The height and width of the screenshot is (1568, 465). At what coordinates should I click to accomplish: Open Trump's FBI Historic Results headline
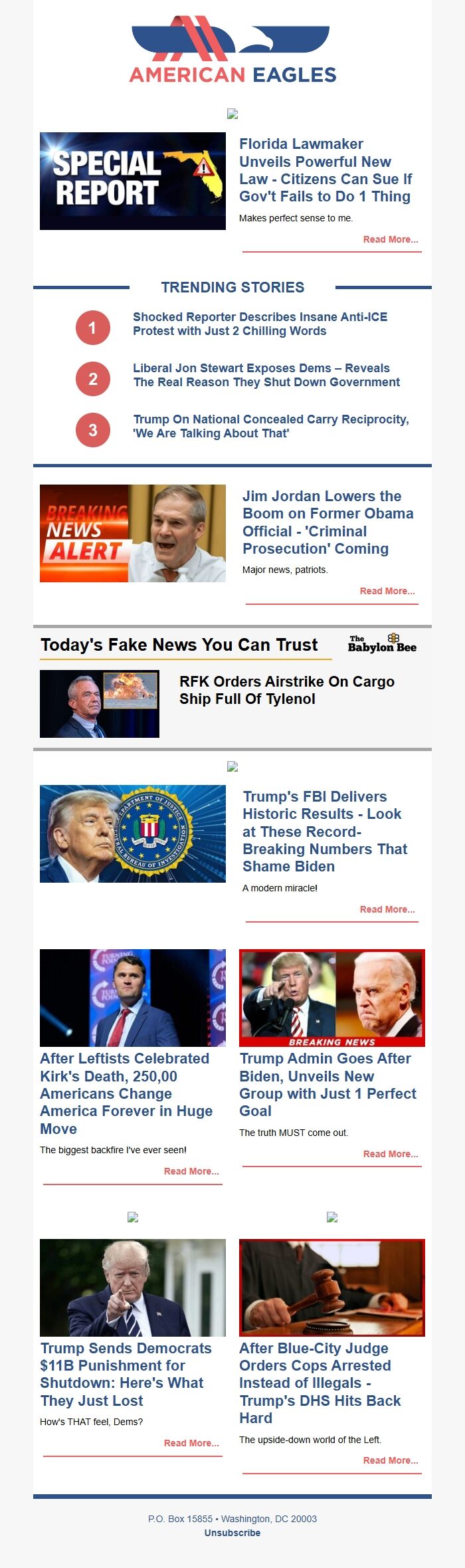[x=325, y=831]
